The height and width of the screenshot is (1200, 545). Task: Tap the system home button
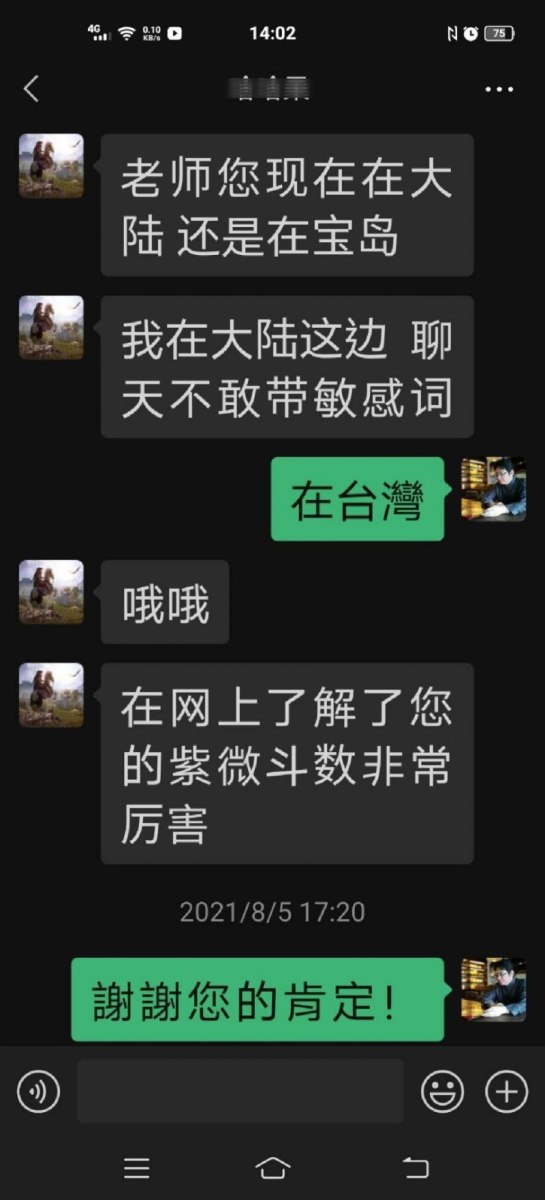[273, 1168]
